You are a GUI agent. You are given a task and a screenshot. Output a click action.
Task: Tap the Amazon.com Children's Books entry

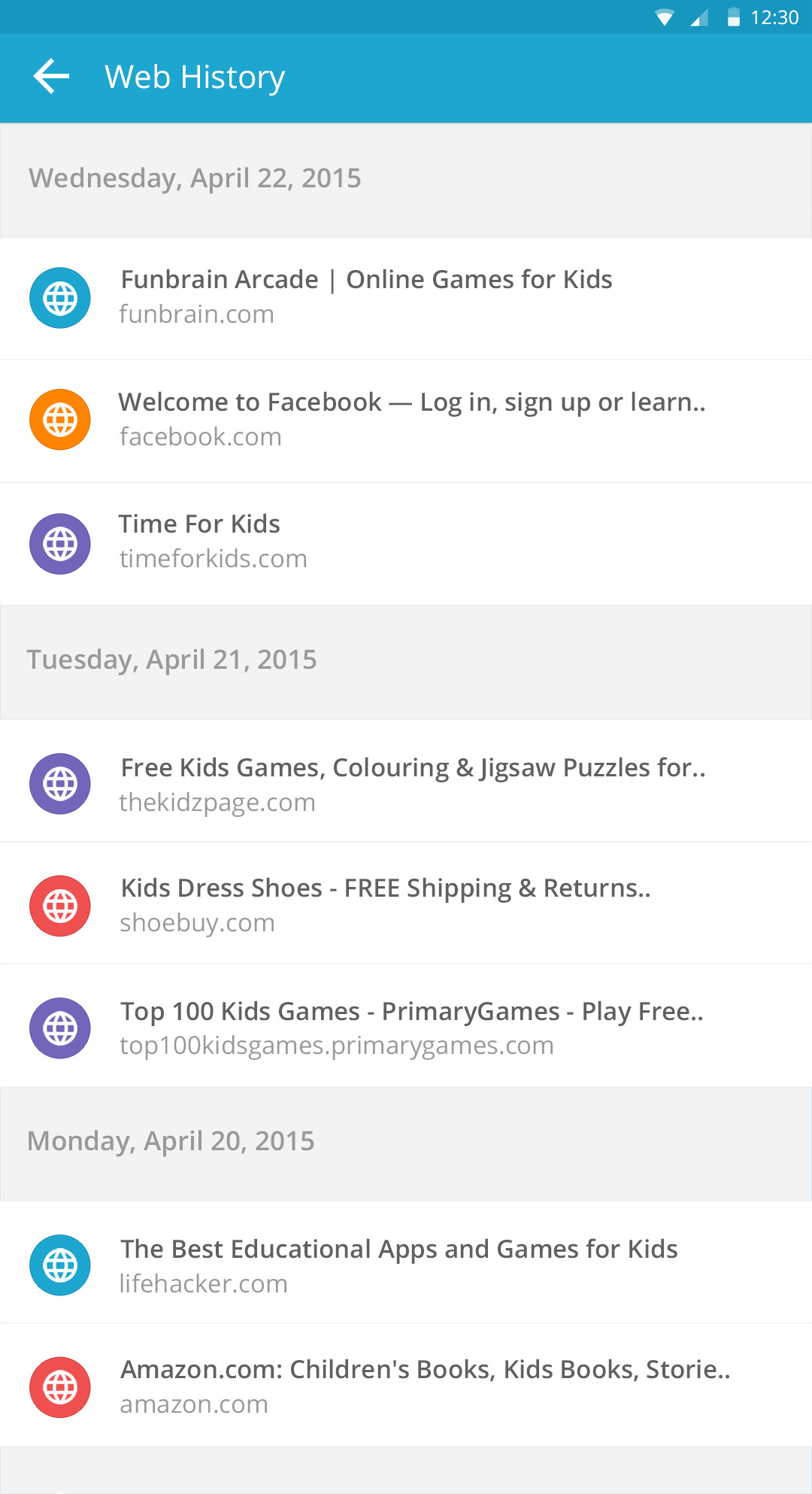click(x=406, y=1385)
